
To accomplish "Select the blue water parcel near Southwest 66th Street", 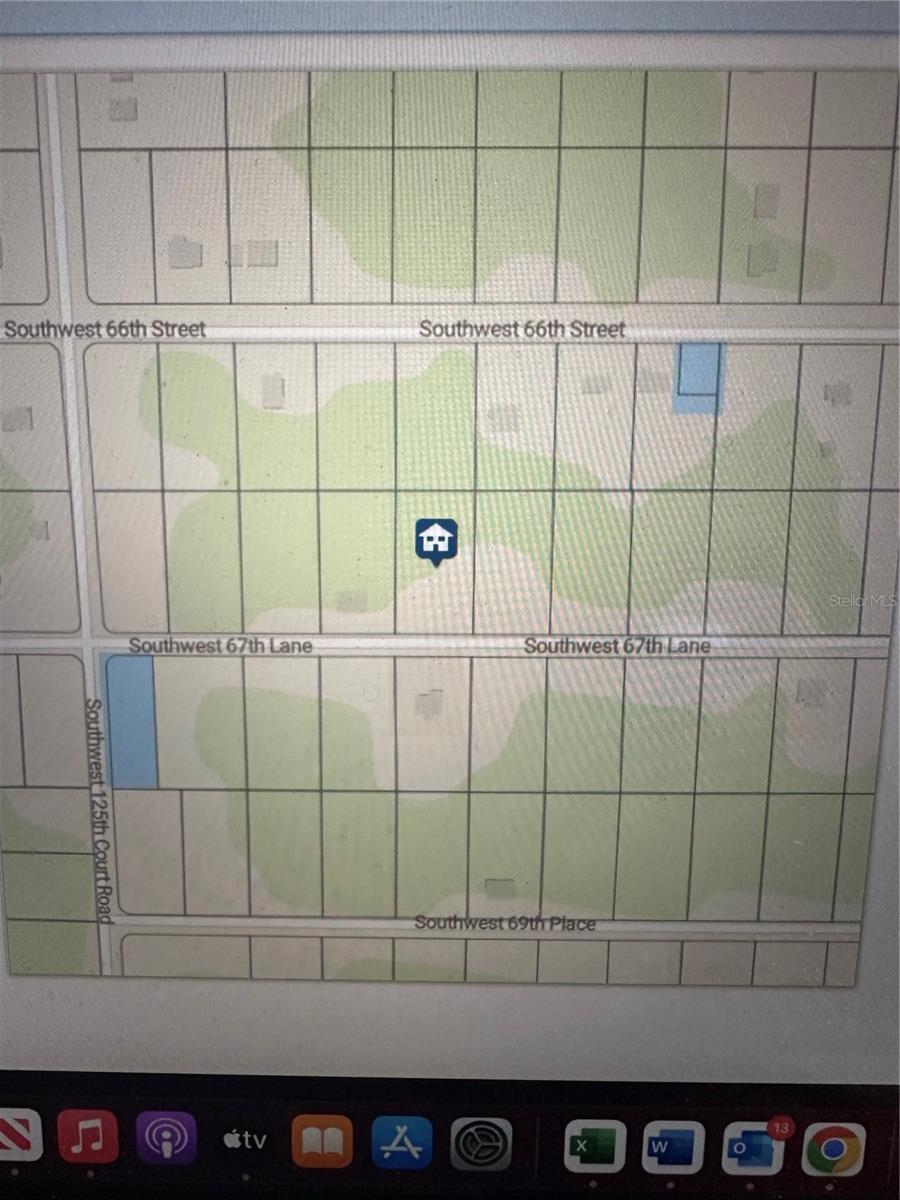I will (x=700, y=380).
